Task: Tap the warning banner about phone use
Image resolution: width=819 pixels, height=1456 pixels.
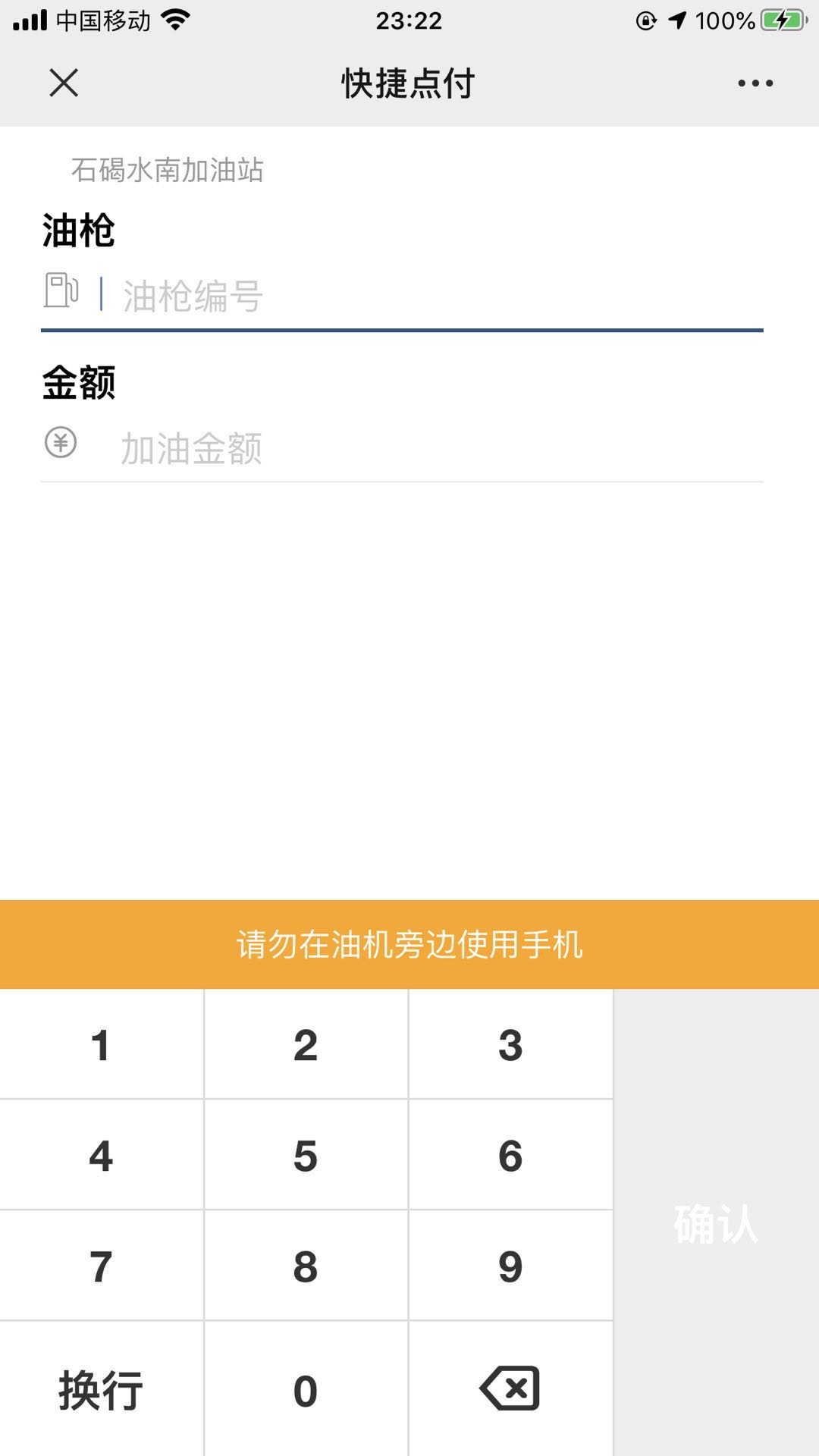Action: [409, 943]
